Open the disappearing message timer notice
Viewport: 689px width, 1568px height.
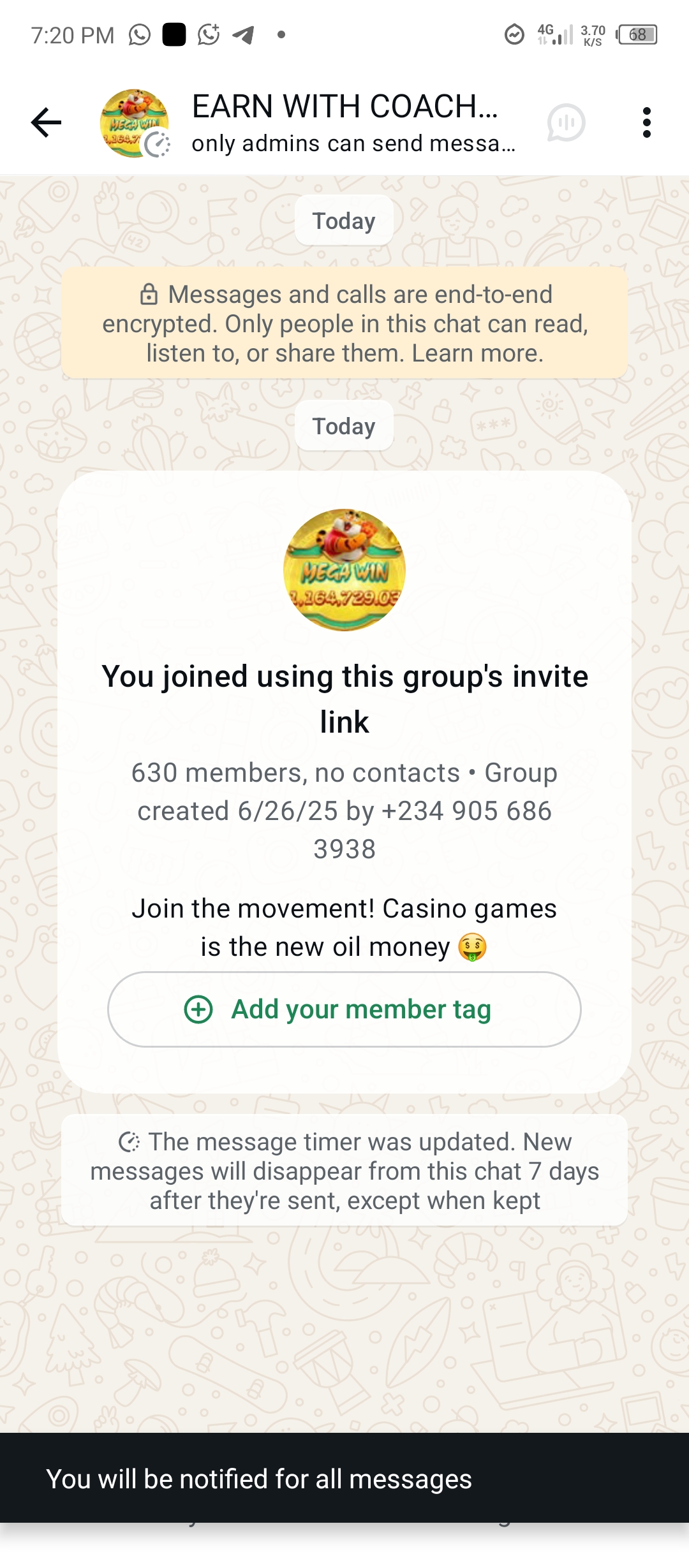click(x=344, y=1171)
